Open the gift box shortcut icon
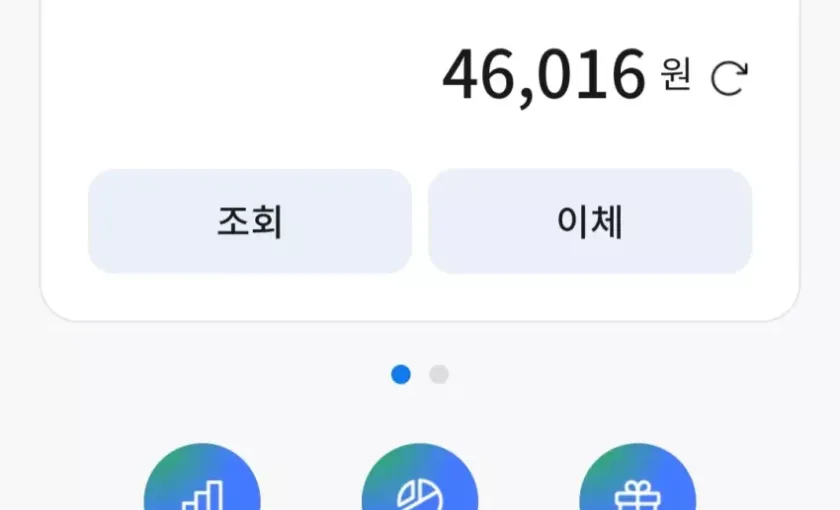Image resolution: width=840 pixels, height=510 pixels. [x=637, y=485]
